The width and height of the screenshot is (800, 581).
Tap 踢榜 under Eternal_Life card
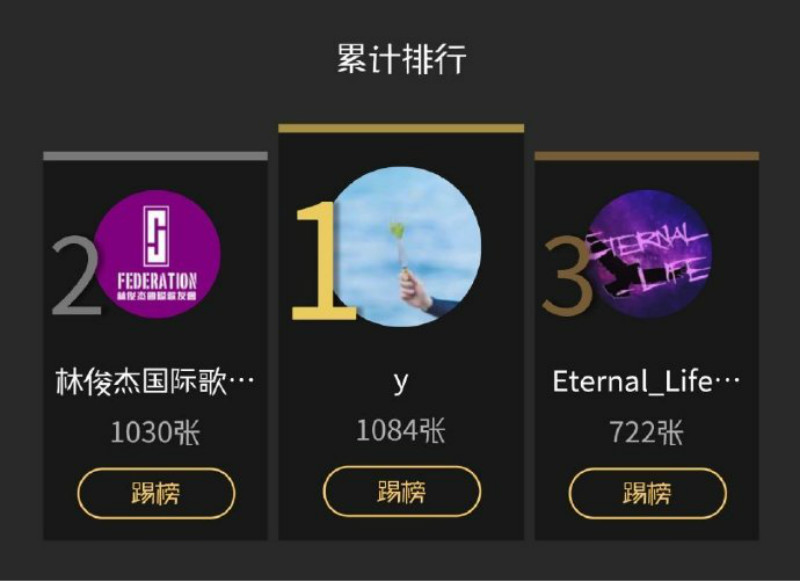[647, 493]
